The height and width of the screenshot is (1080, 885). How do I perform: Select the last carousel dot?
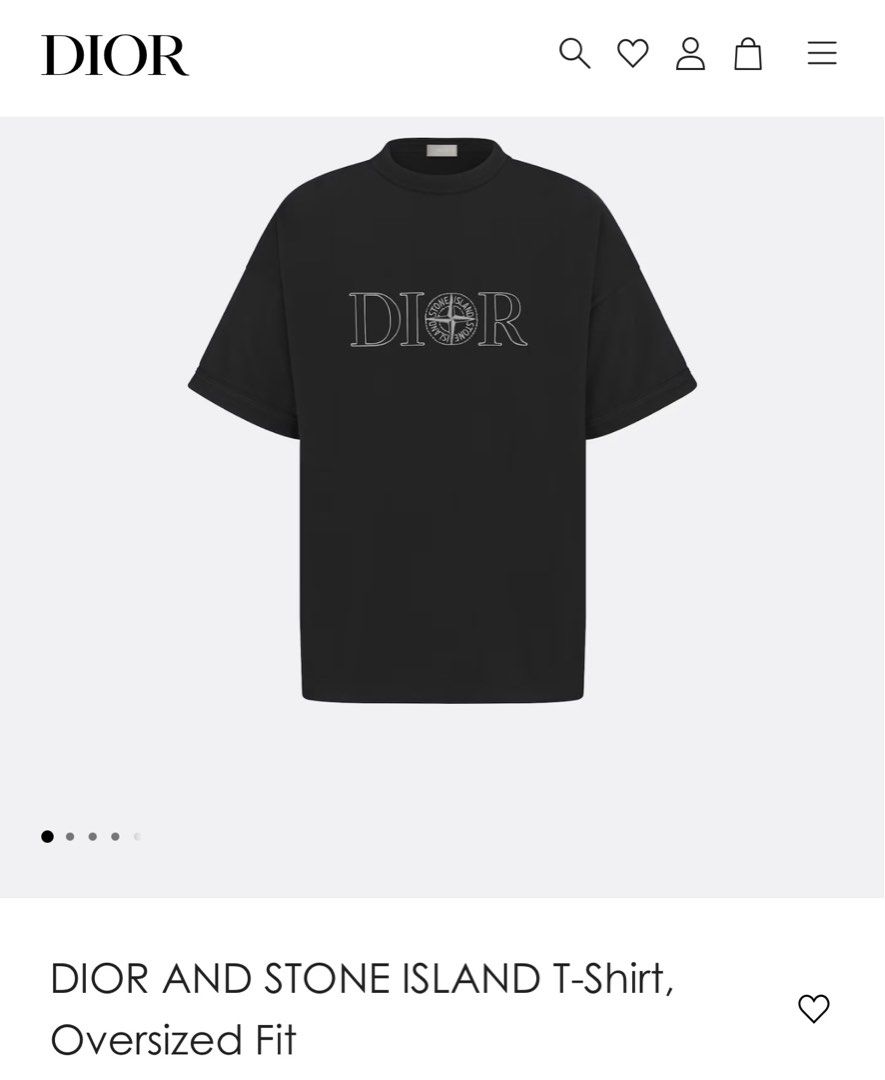(137, 837)
